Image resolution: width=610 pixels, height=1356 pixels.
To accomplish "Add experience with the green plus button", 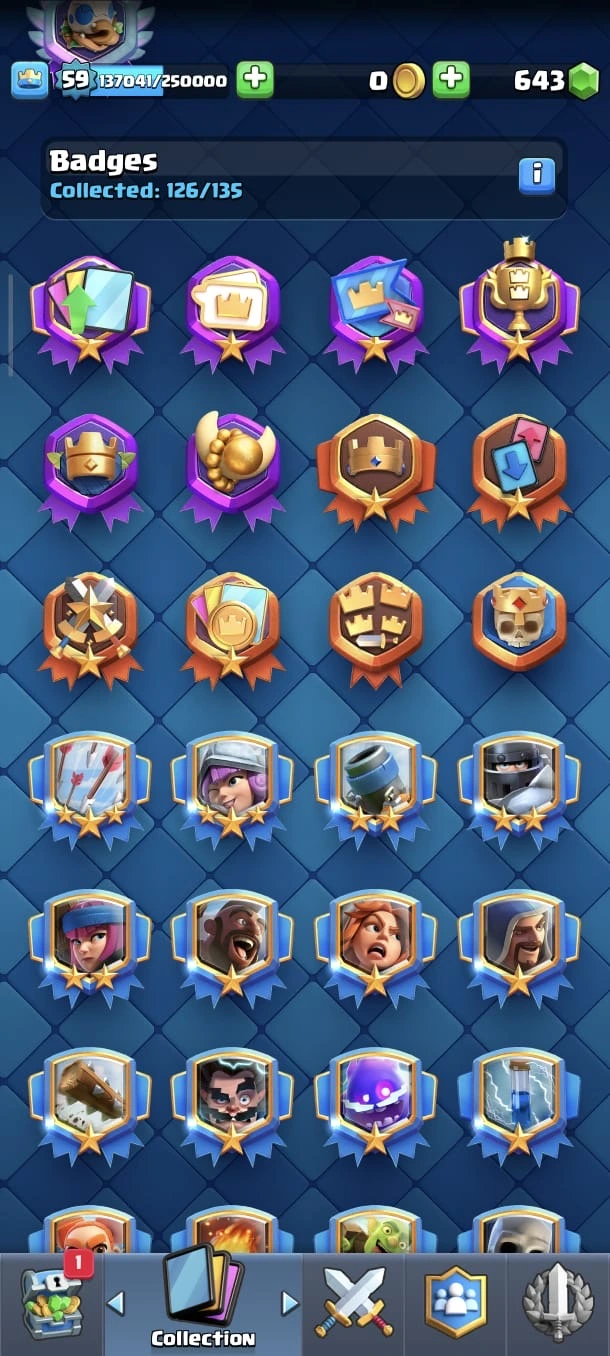I will pos(255,80).
